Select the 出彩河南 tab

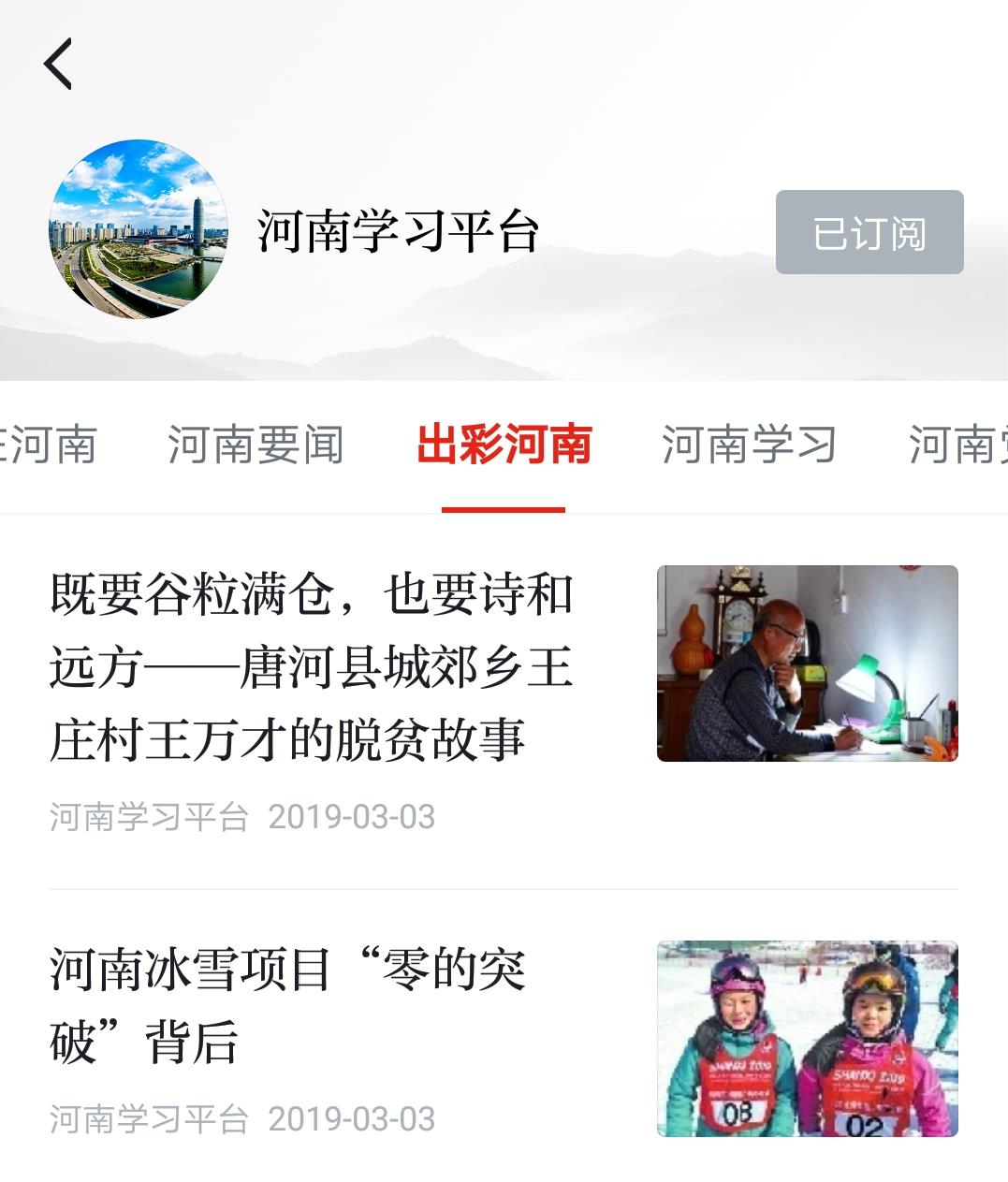504,445
